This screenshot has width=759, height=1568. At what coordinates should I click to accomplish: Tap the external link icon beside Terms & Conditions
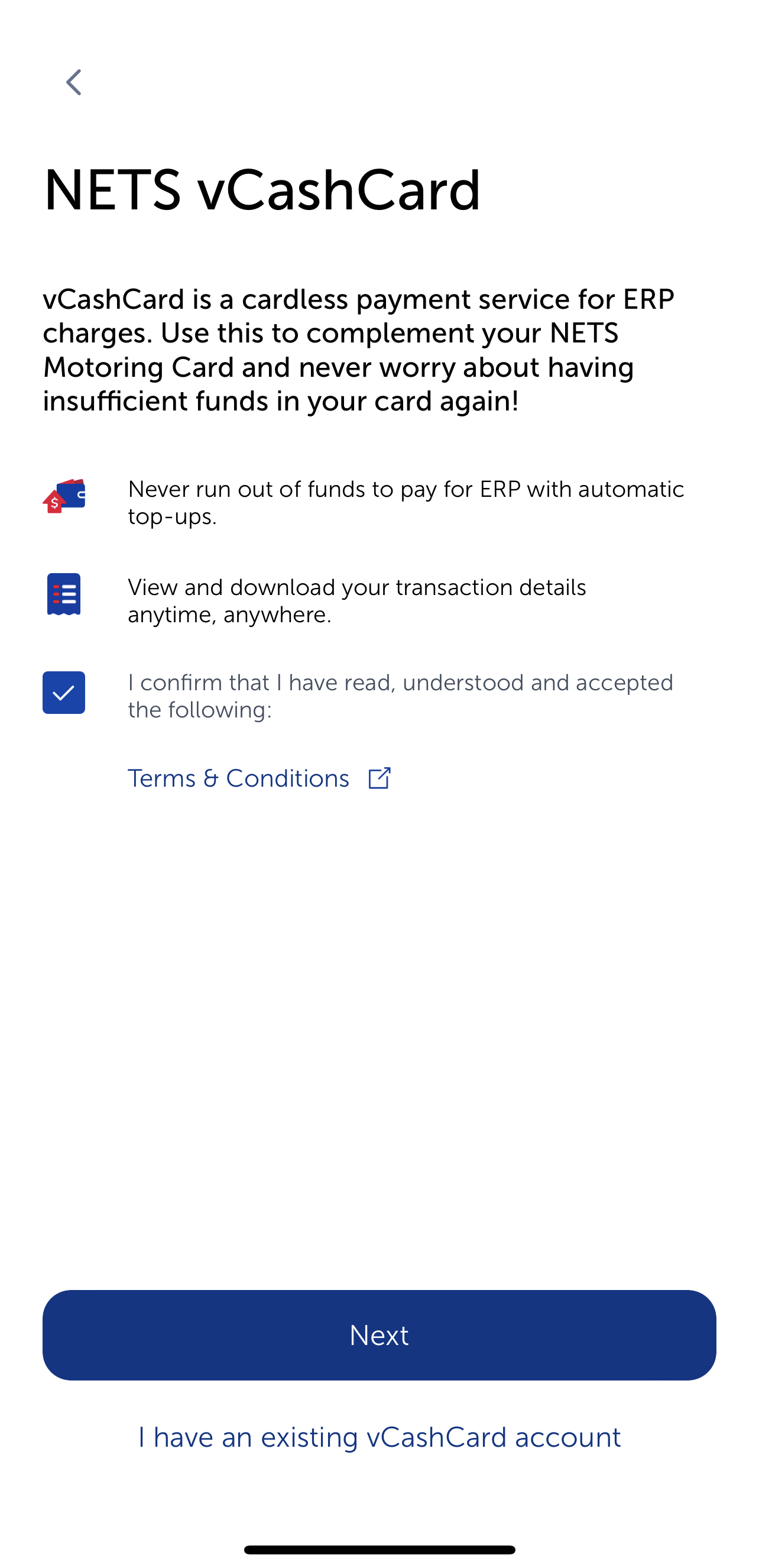tap(378, 777)
